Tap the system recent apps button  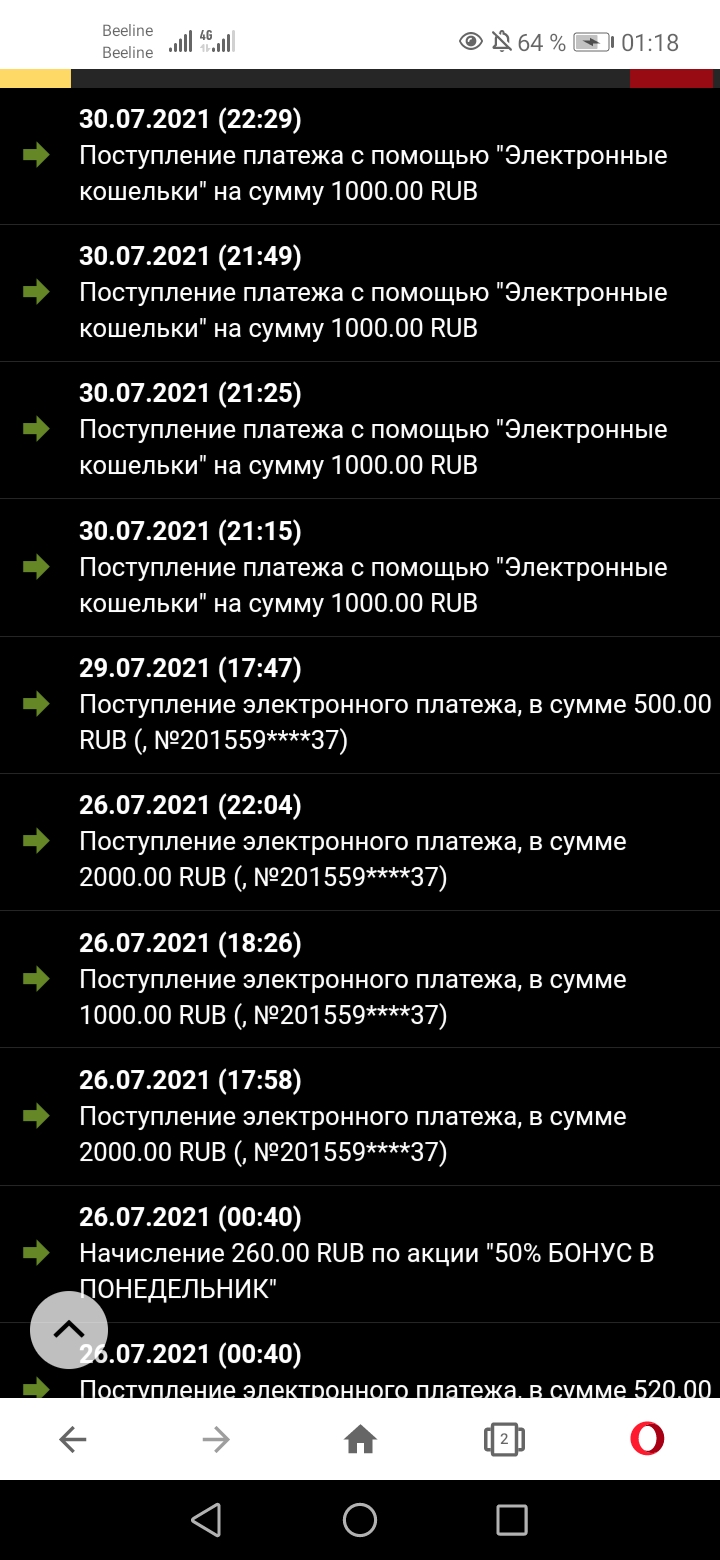click(512, 1520)
